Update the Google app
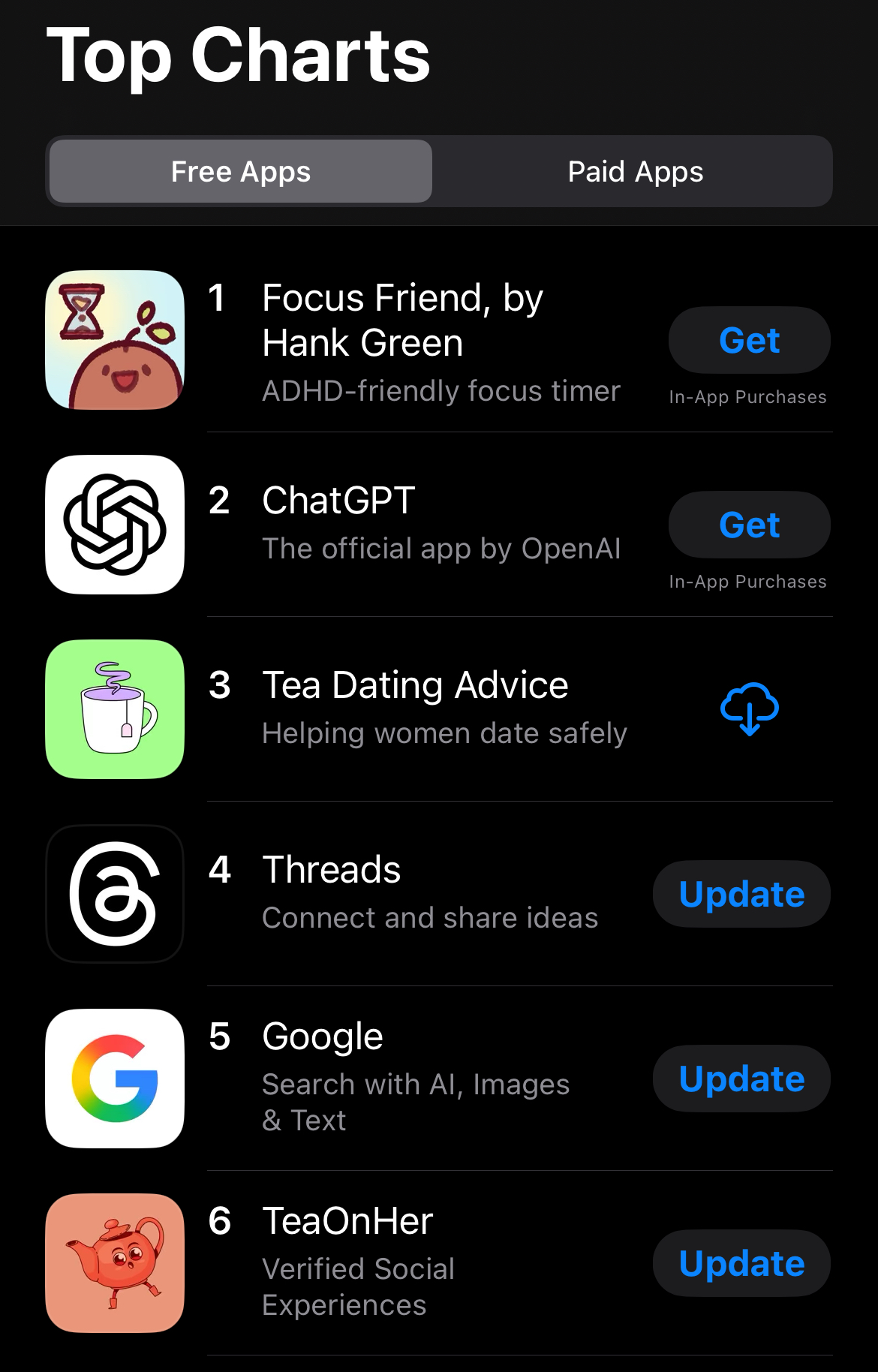The image size is (878, 1372). 741,1079
